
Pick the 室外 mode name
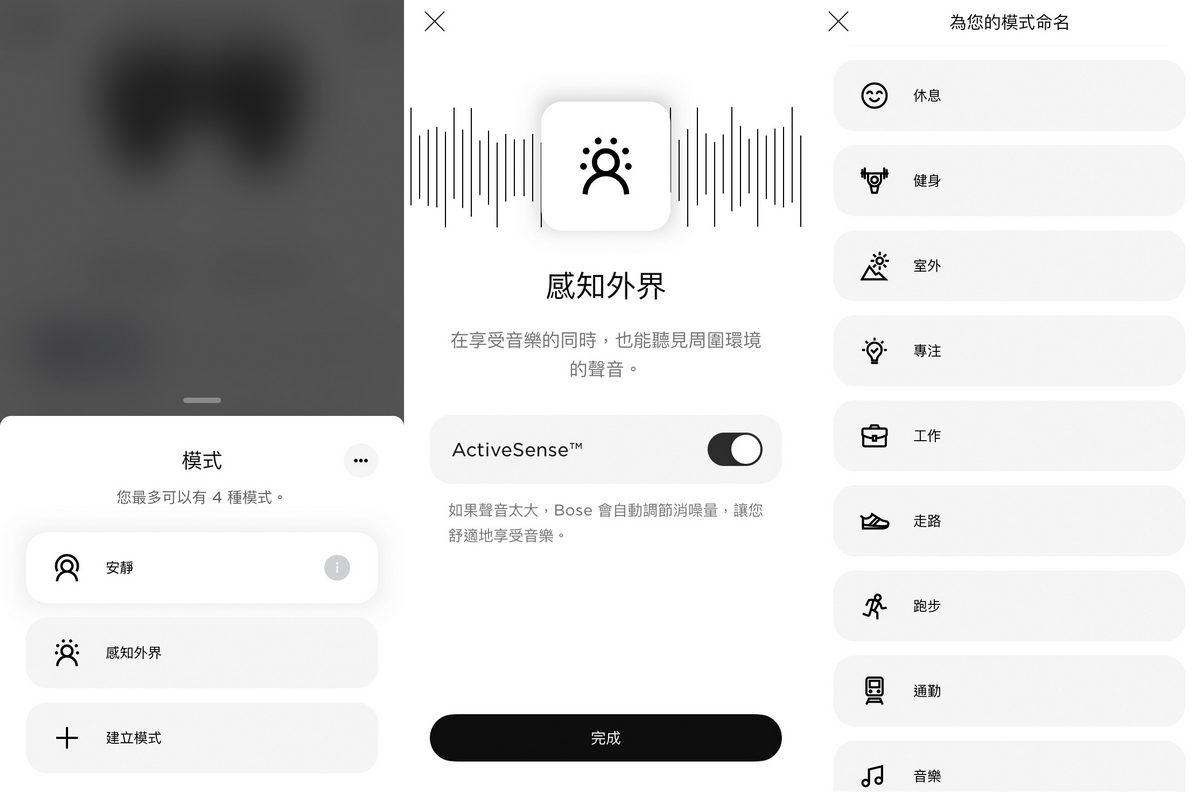1008,266
